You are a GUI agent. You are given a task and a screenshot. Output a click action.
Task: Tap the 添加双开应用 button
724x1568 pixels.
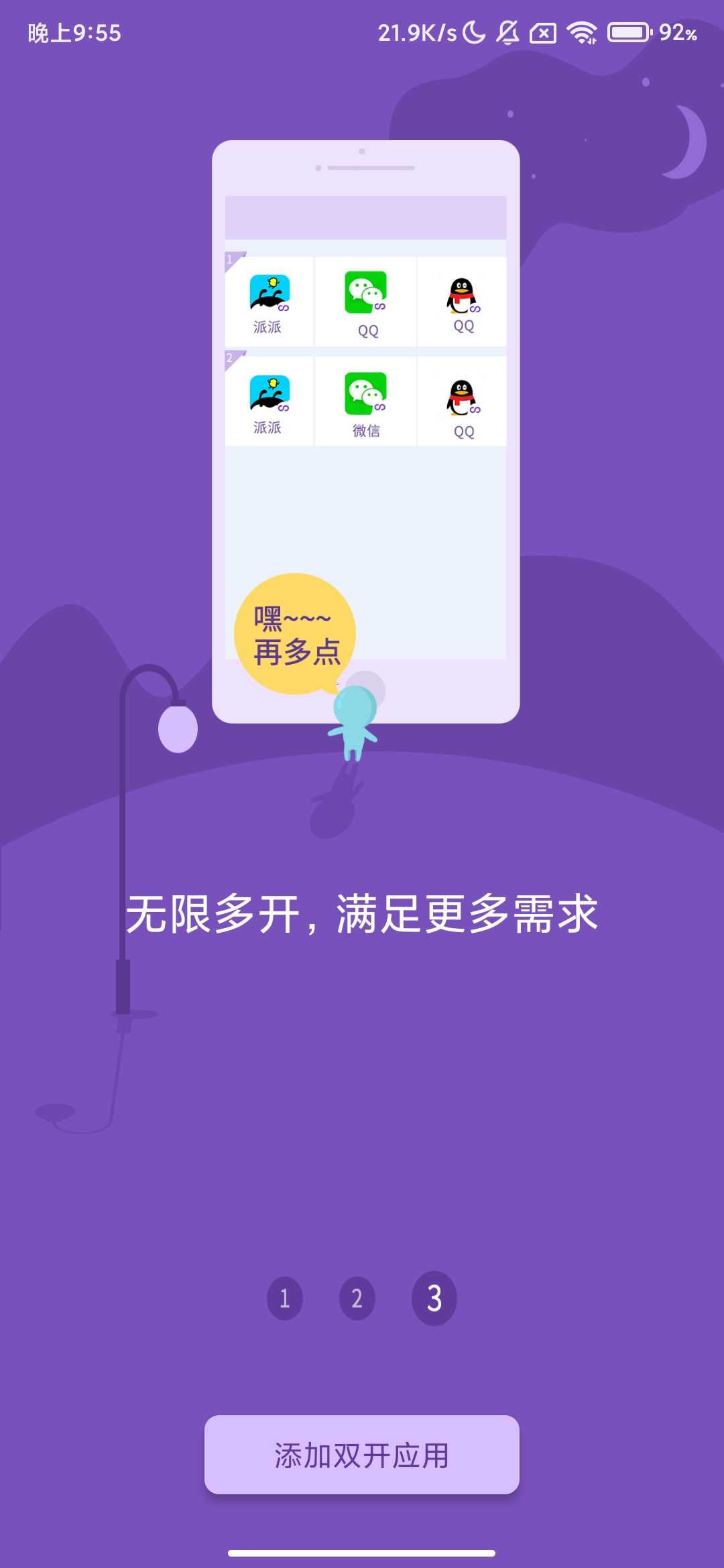361,1455
